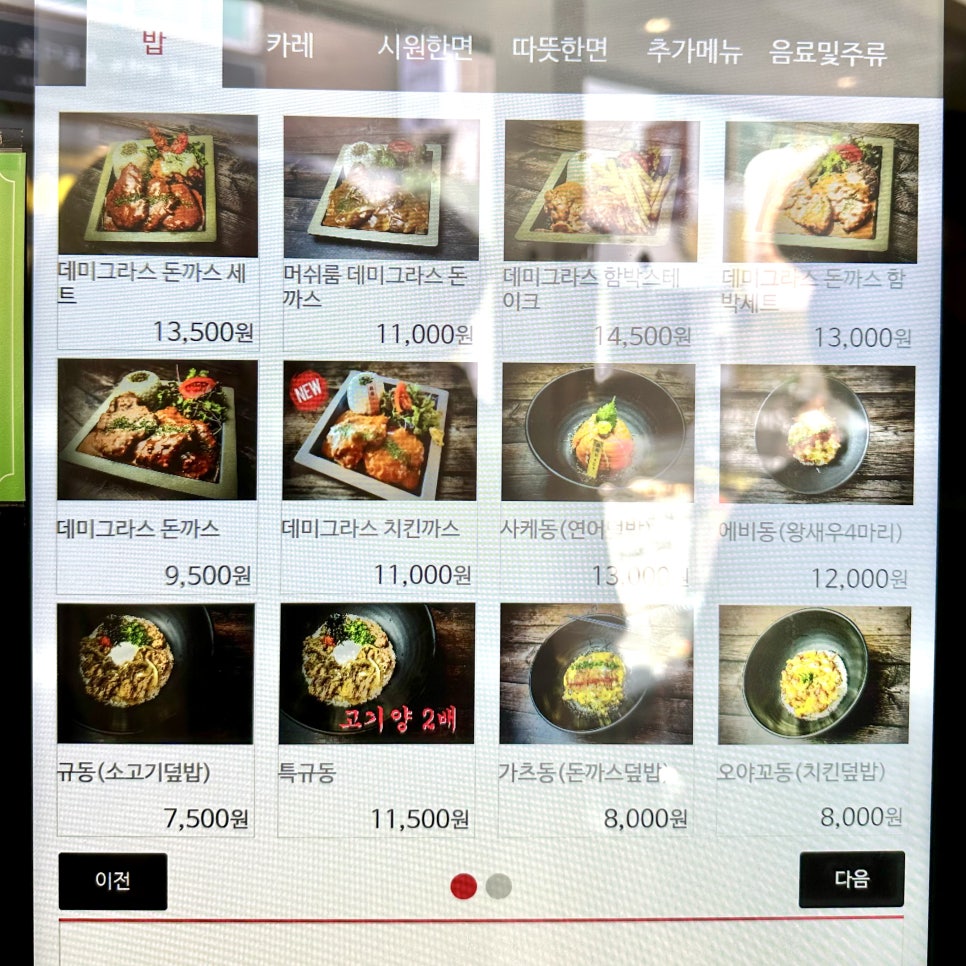Viewport: 966px width, 966px height.
Task: Select 사케동 salmon rice bowl
Action: click(598, 434)
